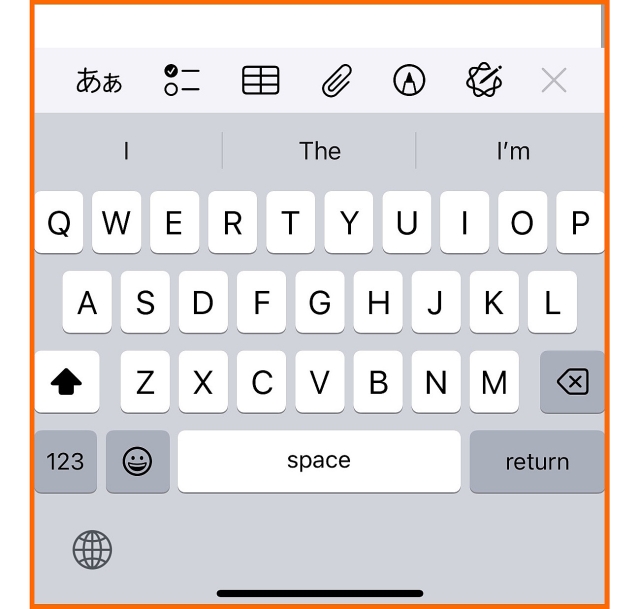This screenshot has width=640, height=609.
Task: Toggle the shift key
Action: [x=67, y=382]
